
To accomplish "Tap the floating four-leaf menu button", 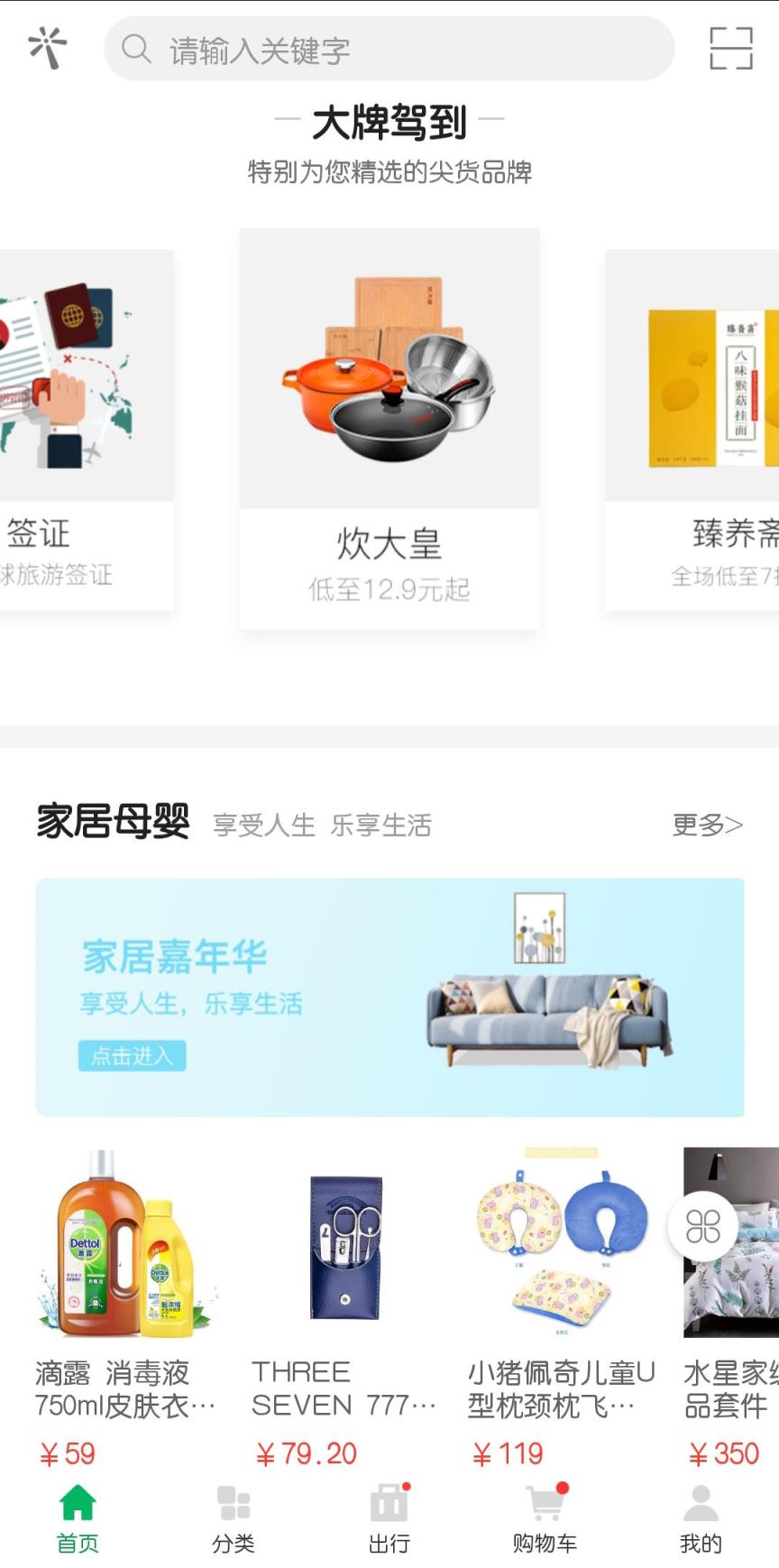I will coord(703,1227).
